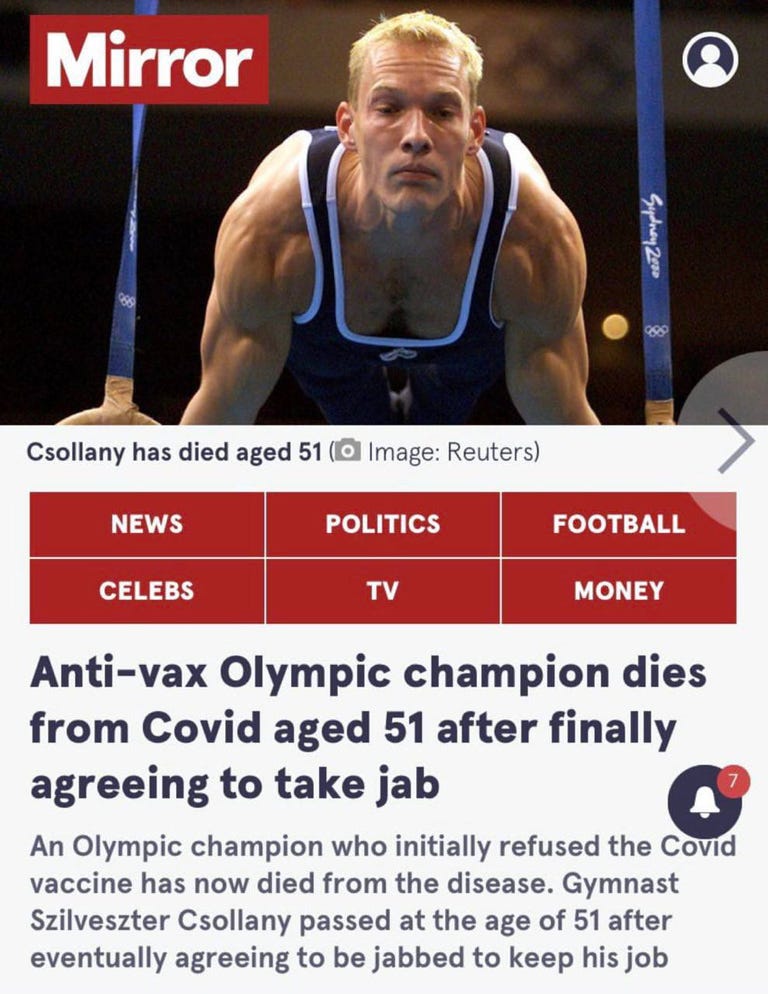Viewport: 768px width, 994px height.
Task: Open the user account profile icon
Action: pyautogui.click(x=710, y=60)
